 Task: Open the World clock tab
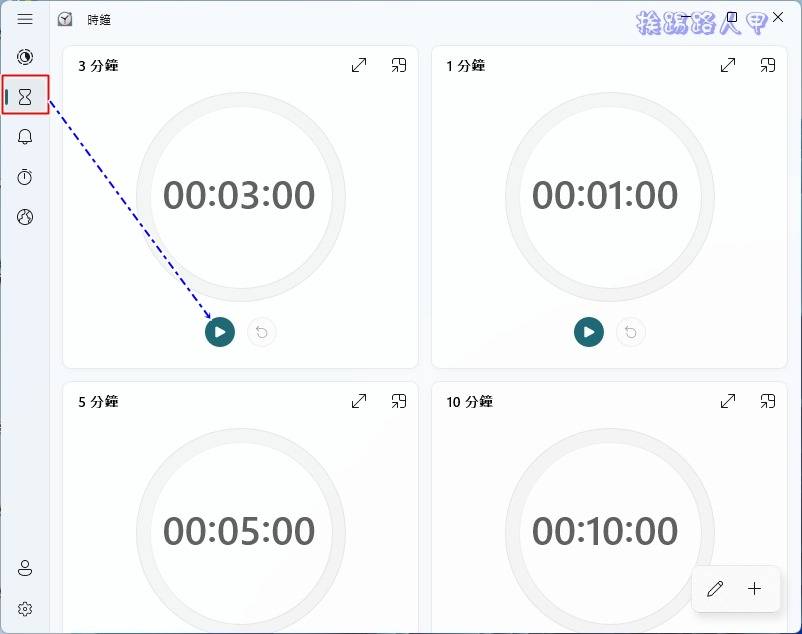click(x=25, y=217)
